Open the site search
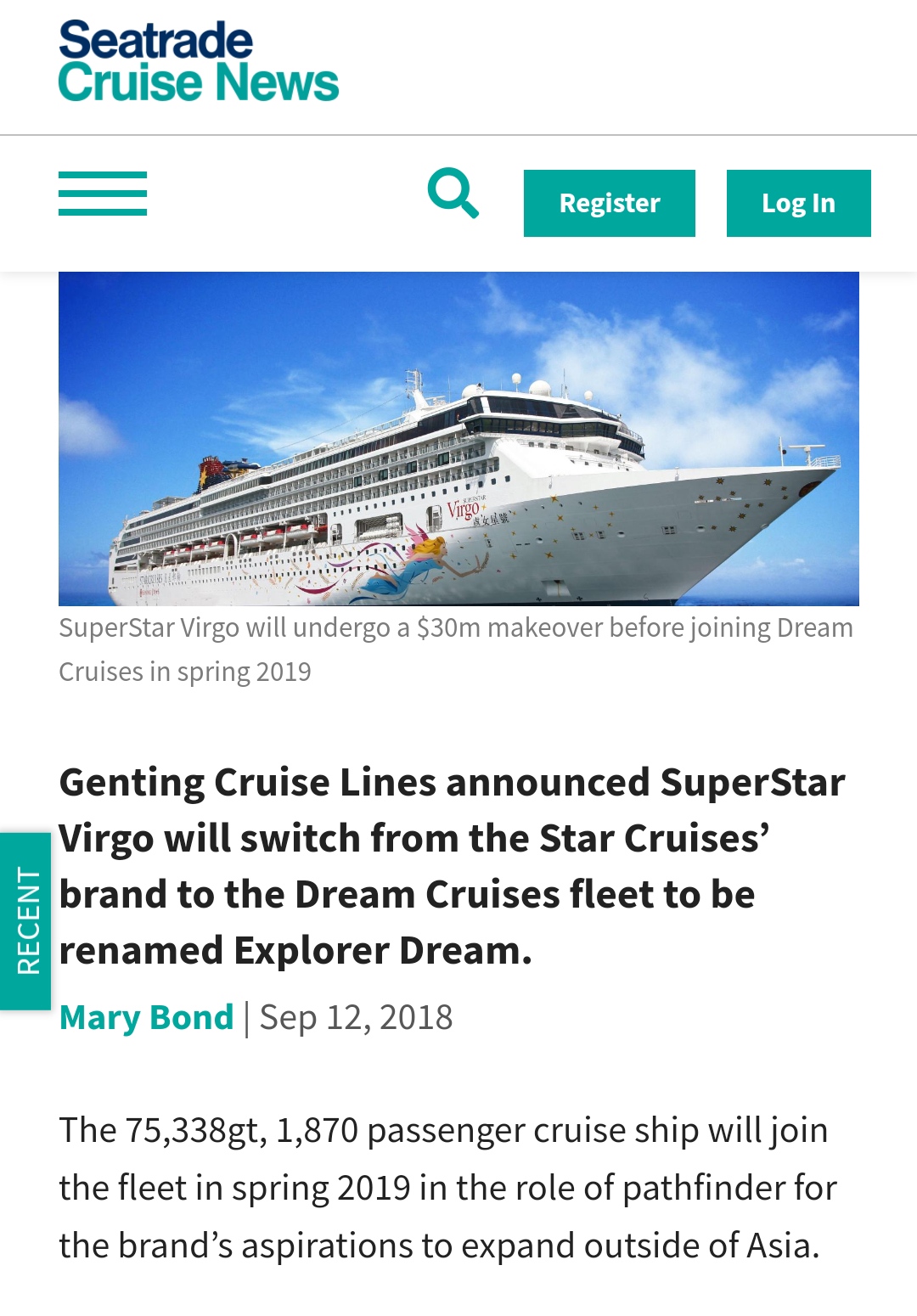 tap(453, 194)
